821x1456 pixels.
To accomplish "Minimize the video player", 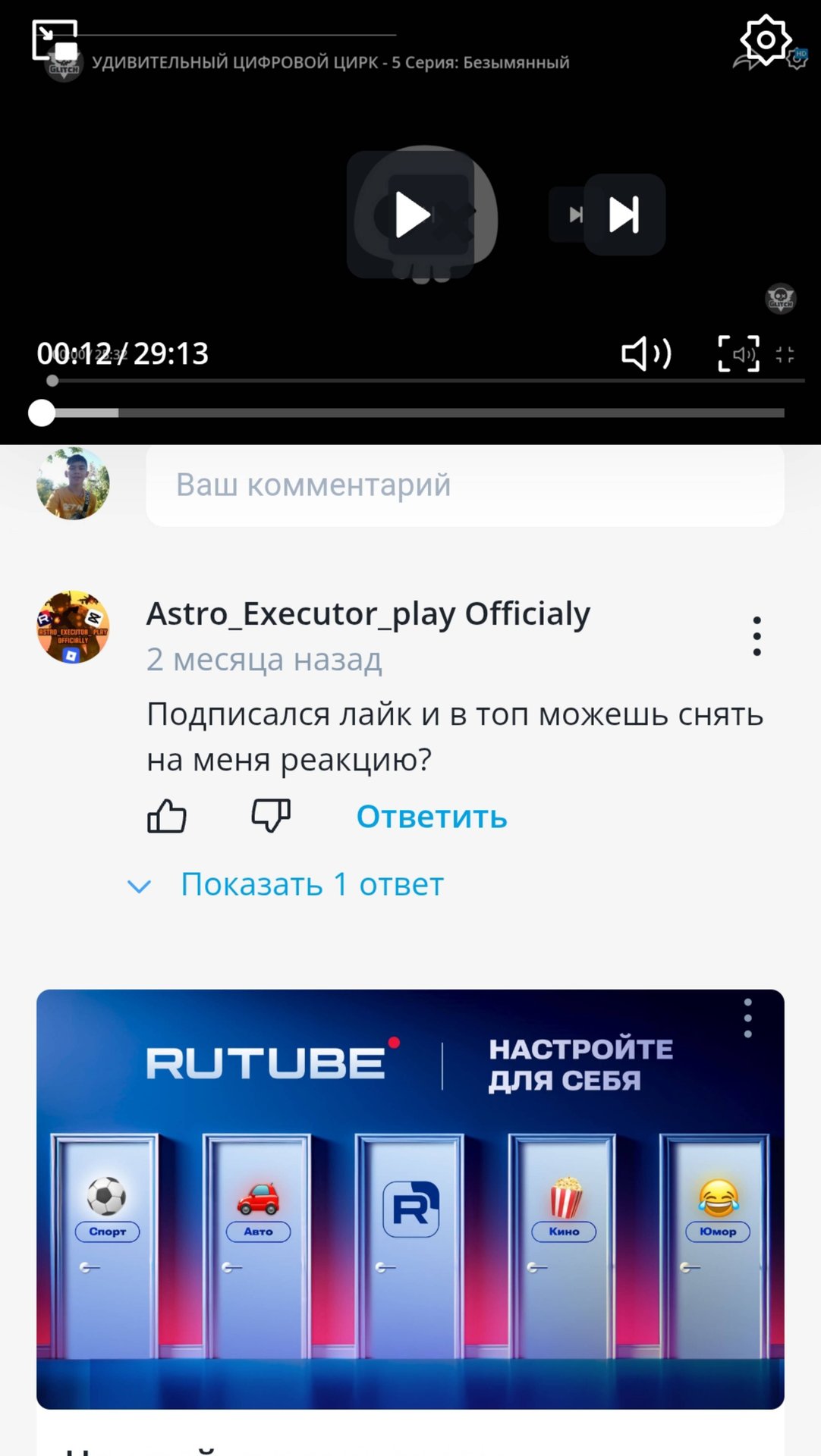I will point(55,39).
